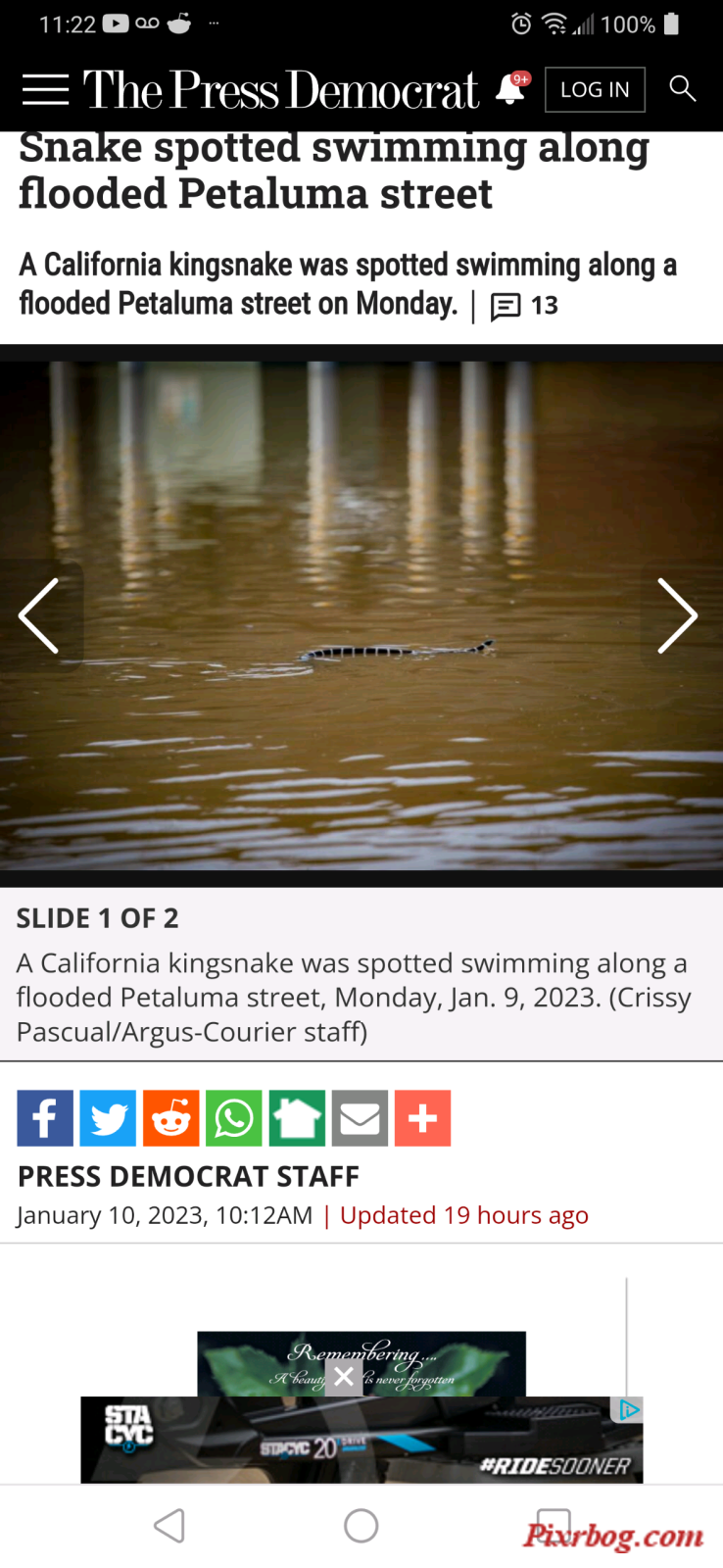
Task: Tap the system home button
Action: coord(361,1526)
